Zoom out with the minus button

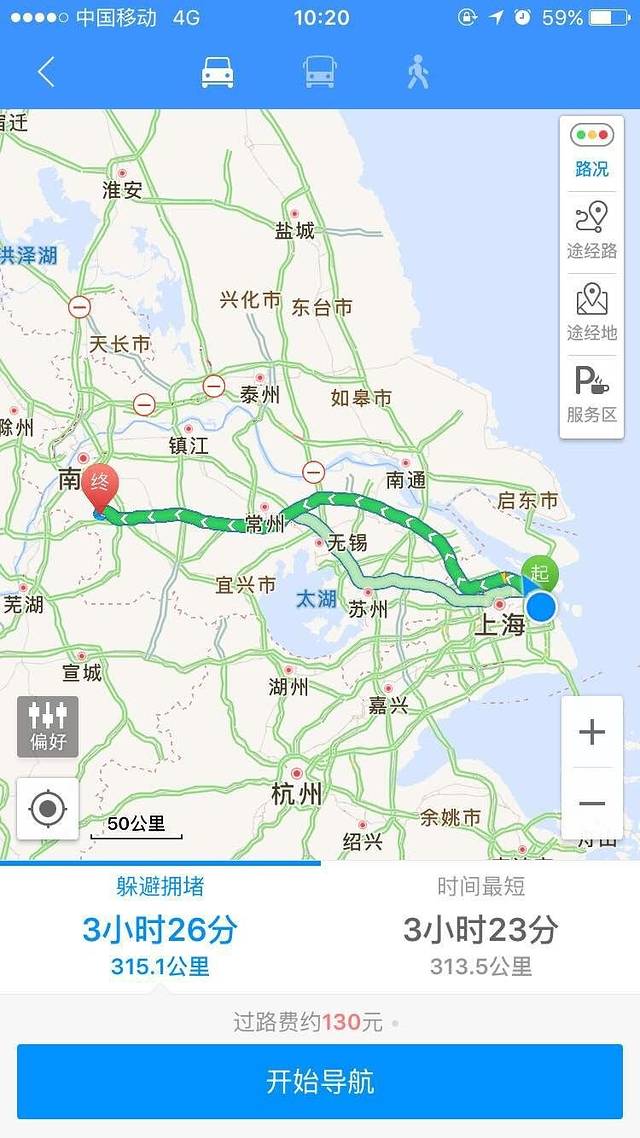click(x=592, y=804)
